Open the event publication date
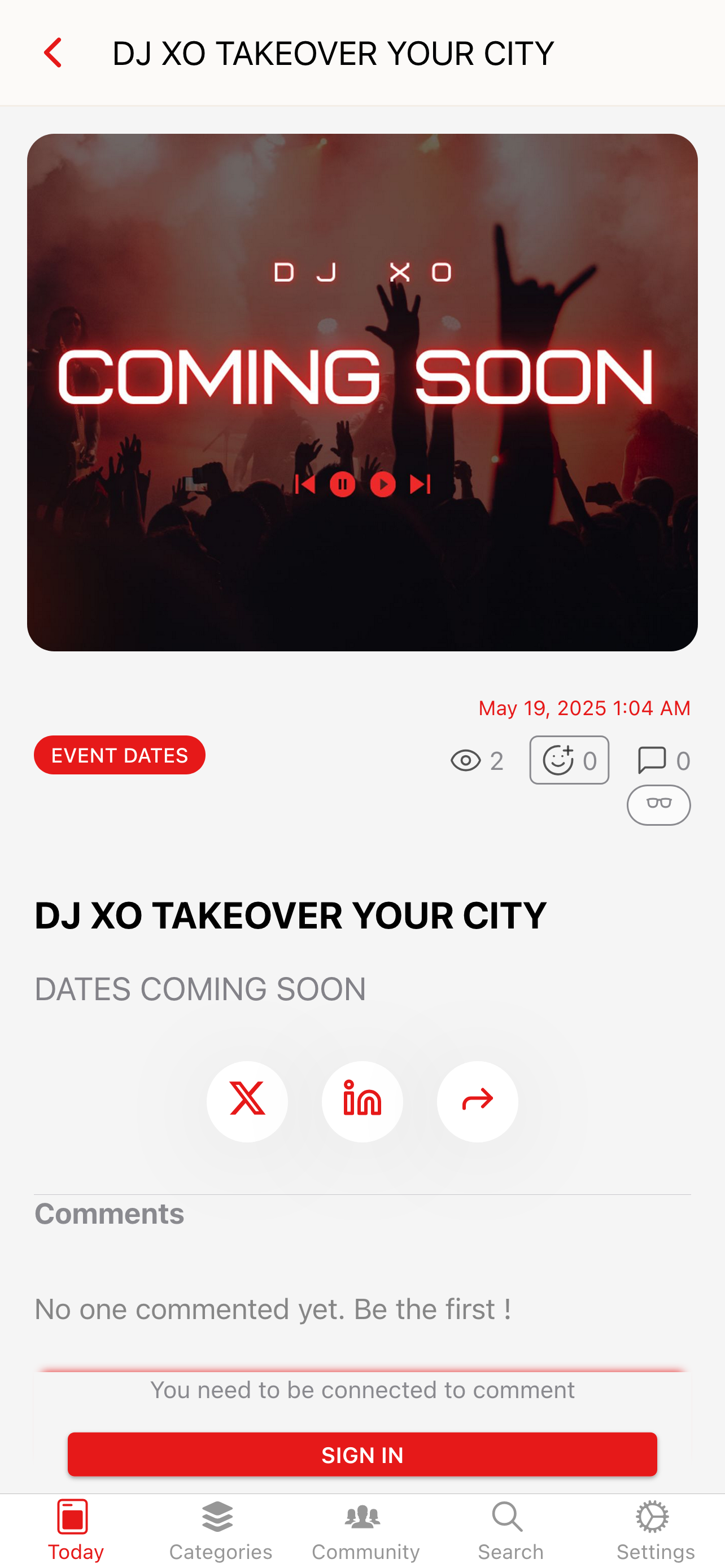Image resolution: width=725 pixels, height=1568 pixels. (583, 708)
